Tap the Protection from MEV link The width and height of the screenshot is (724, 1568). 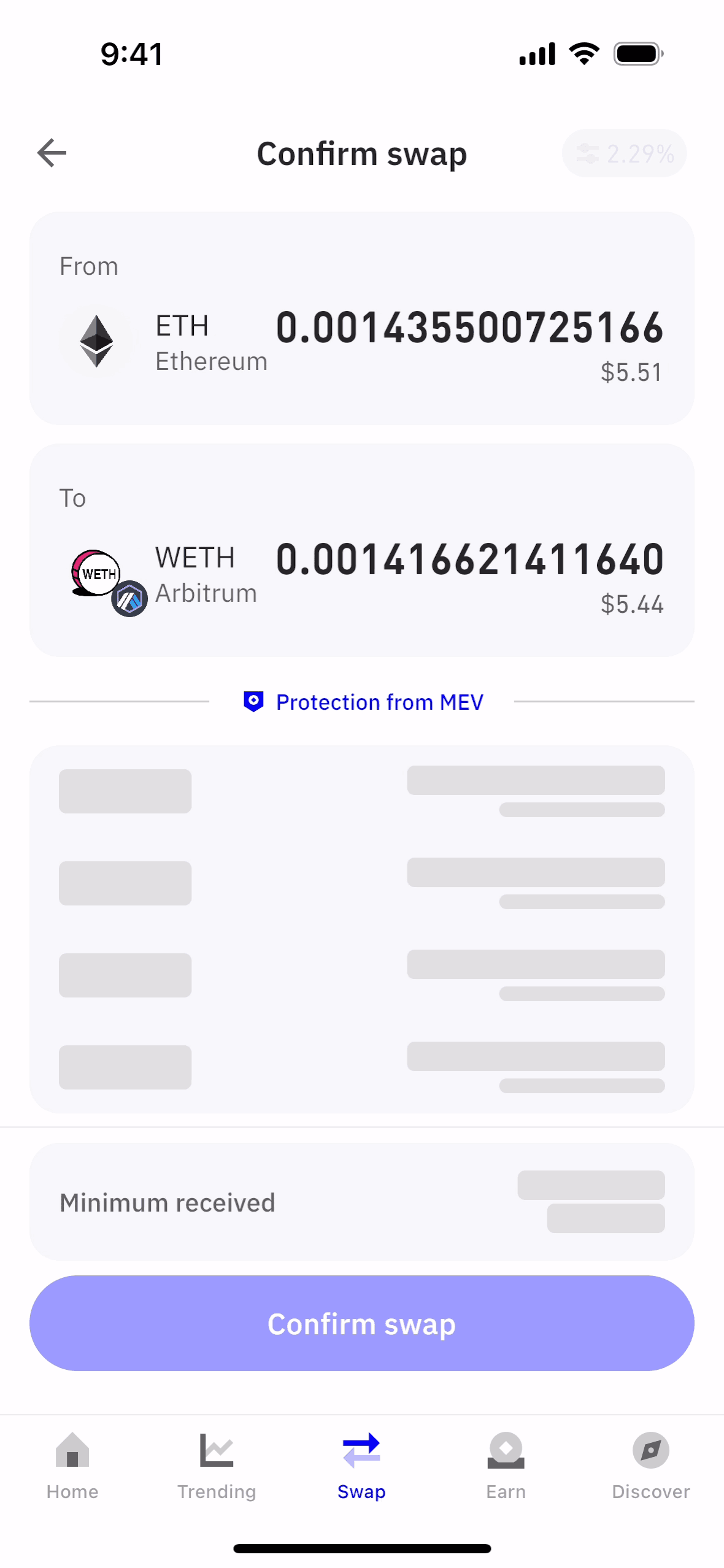point(363,702)
